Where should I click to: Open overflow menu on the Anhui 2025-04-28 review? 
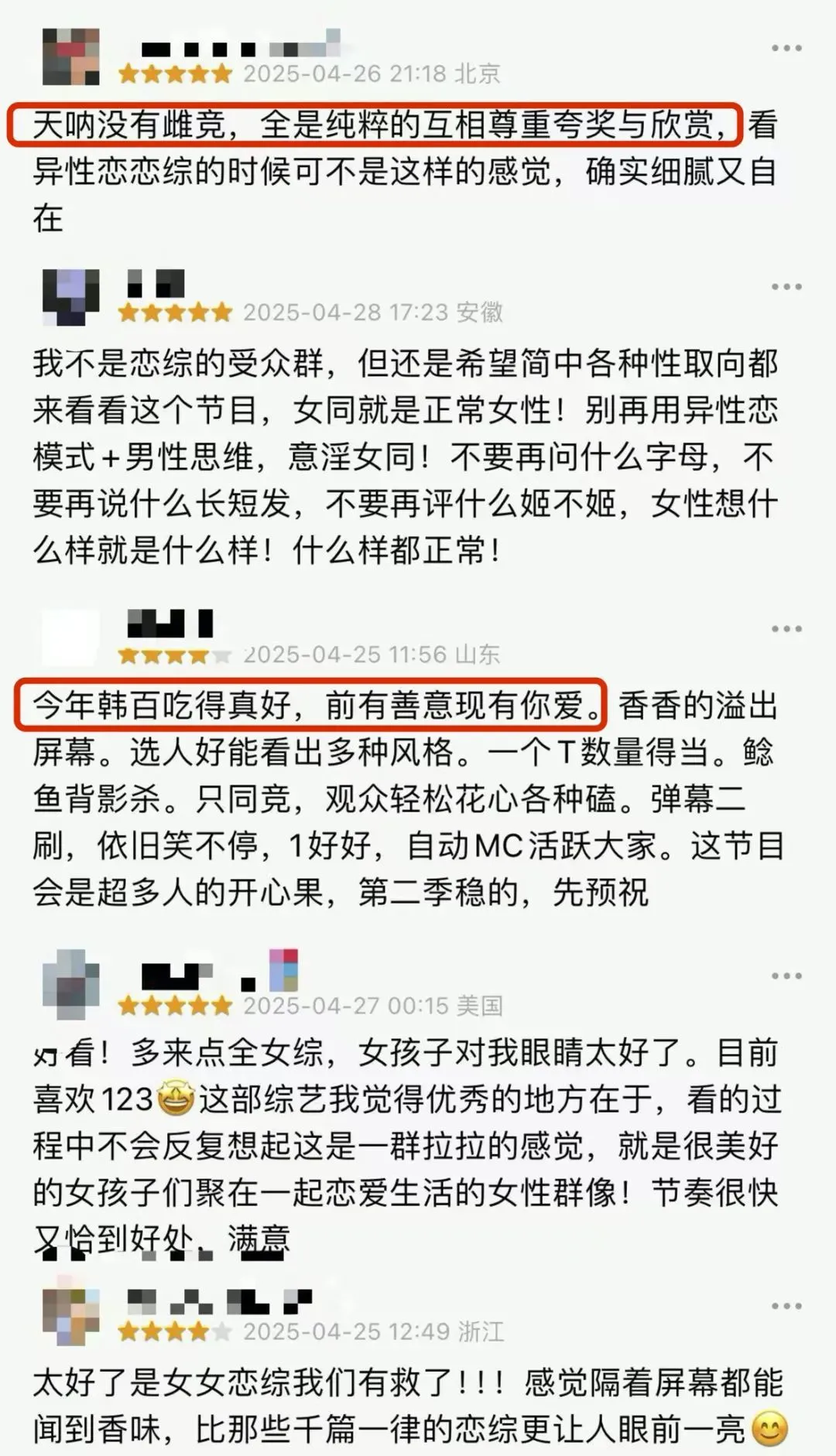786,286
